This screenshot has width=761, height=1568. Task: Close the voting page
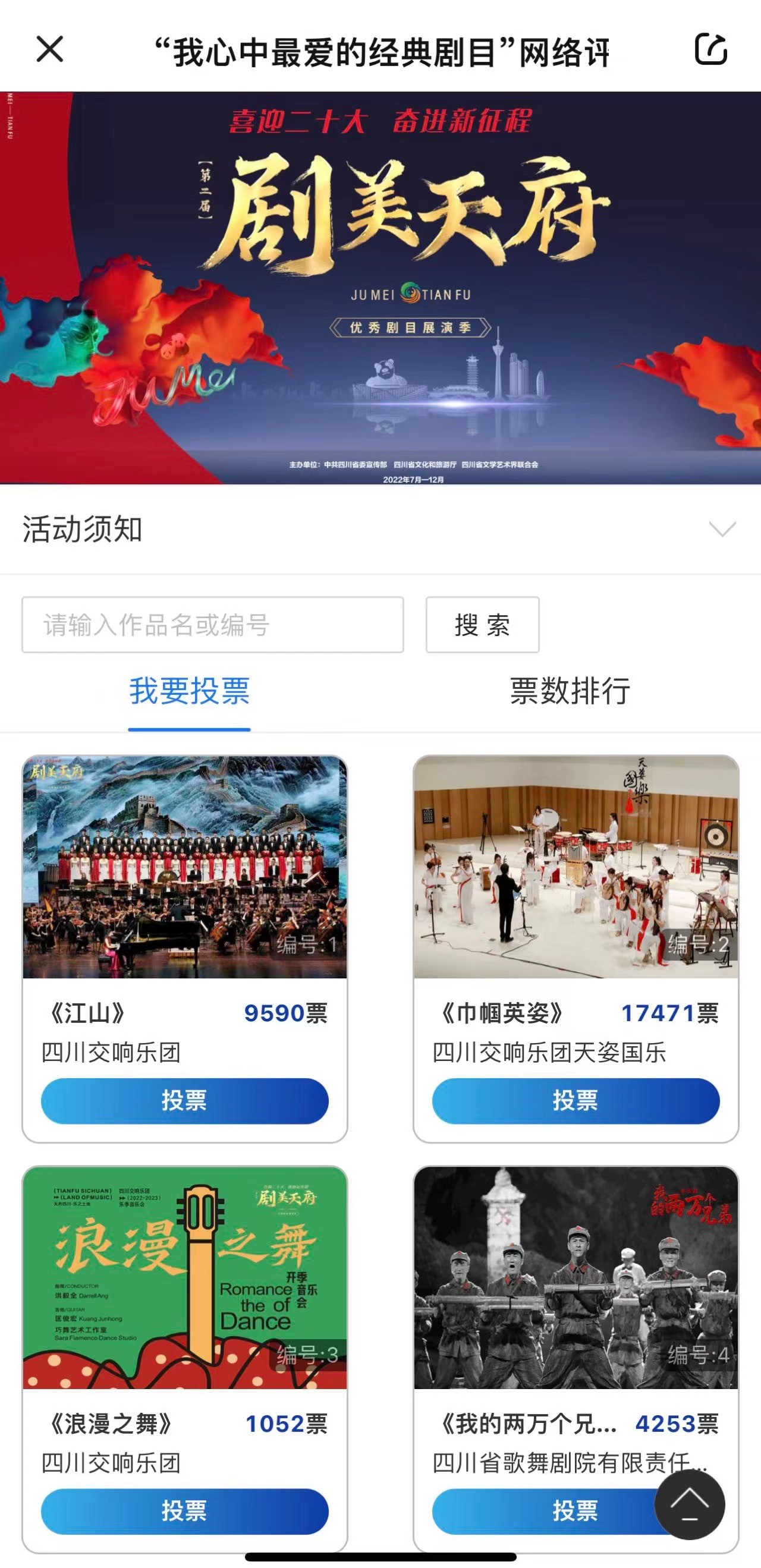tap(50, 49)
